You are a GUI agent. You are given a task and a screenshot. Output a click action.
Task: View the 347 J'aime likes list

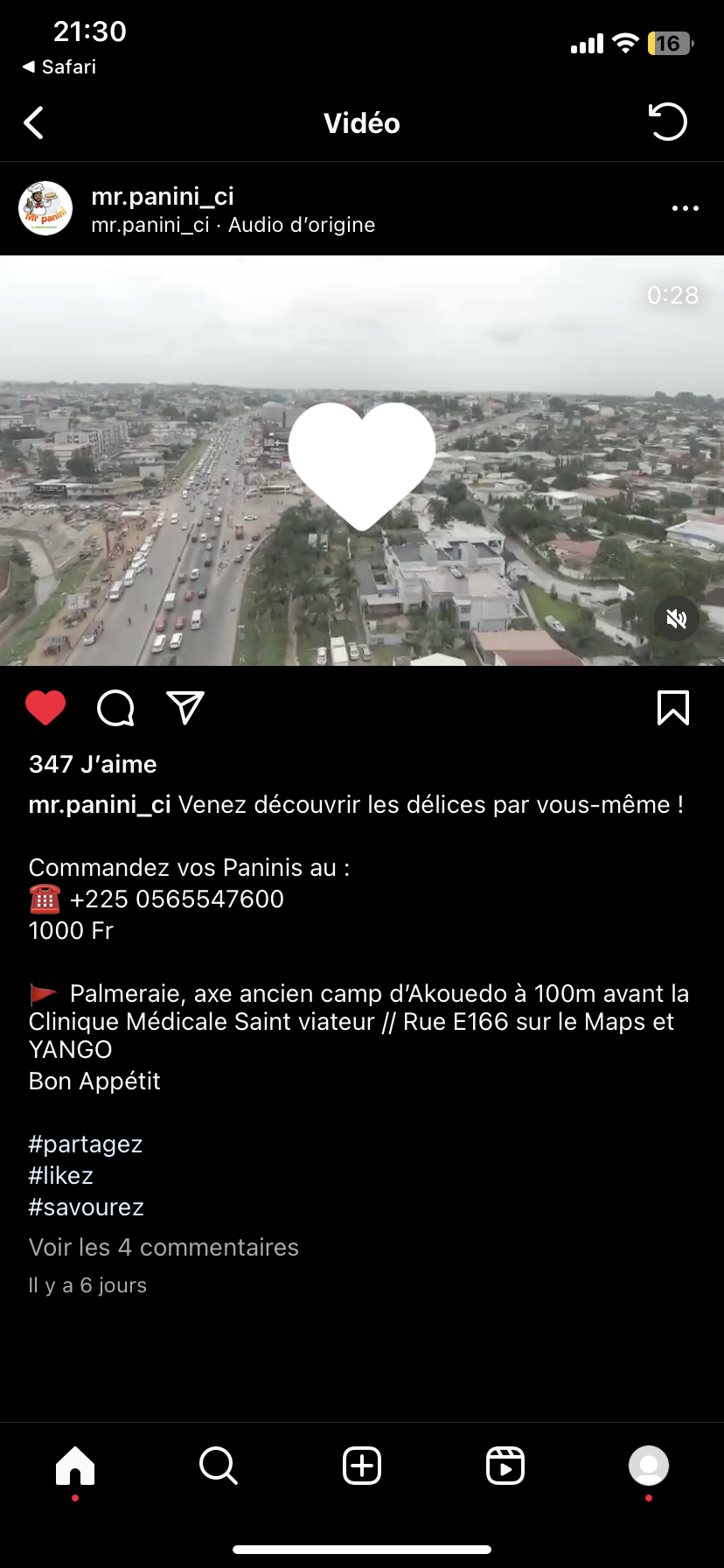tap(93, 764)
